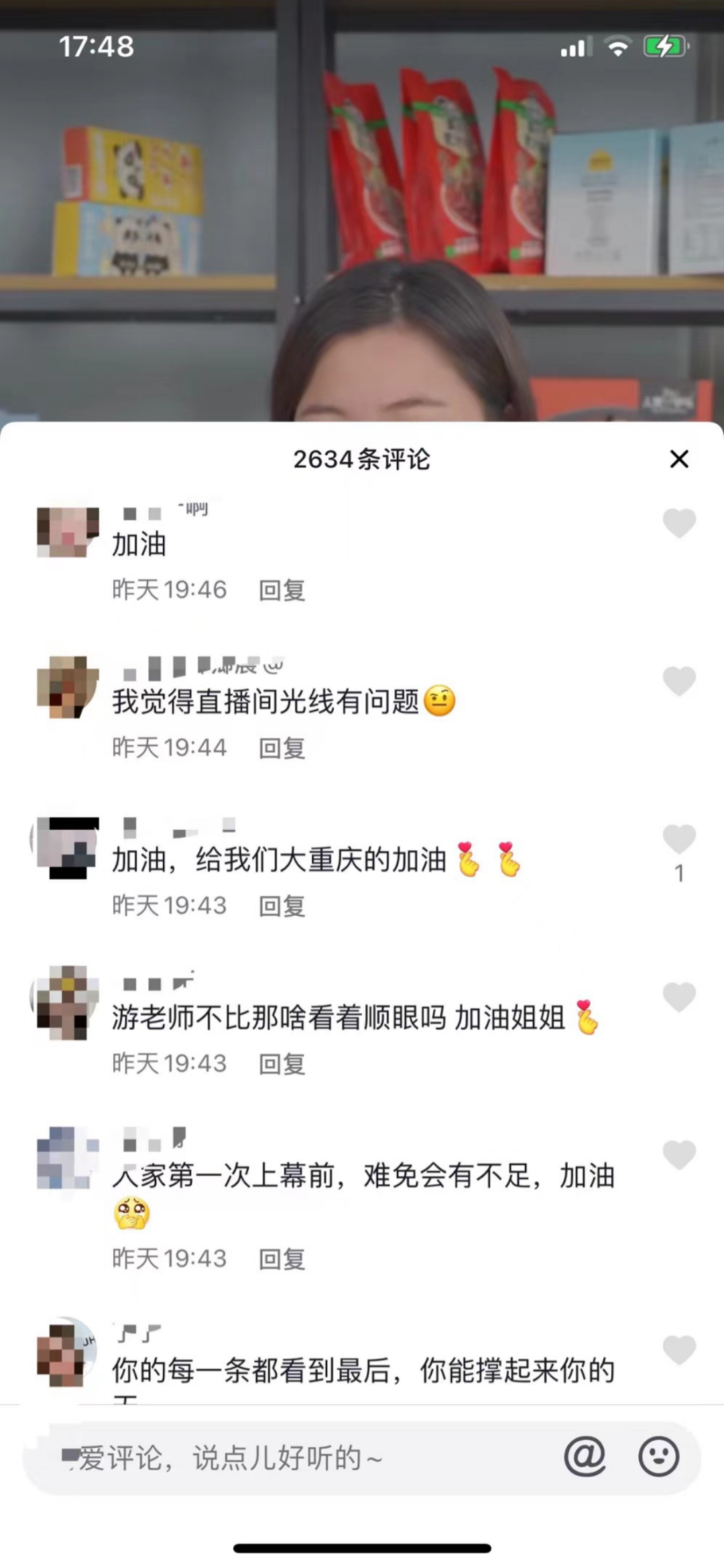Reply to the 昨天19:44 comment about lighting
Image resolution: width=724 pixels, height=1568 pixels.
point(282,748)
